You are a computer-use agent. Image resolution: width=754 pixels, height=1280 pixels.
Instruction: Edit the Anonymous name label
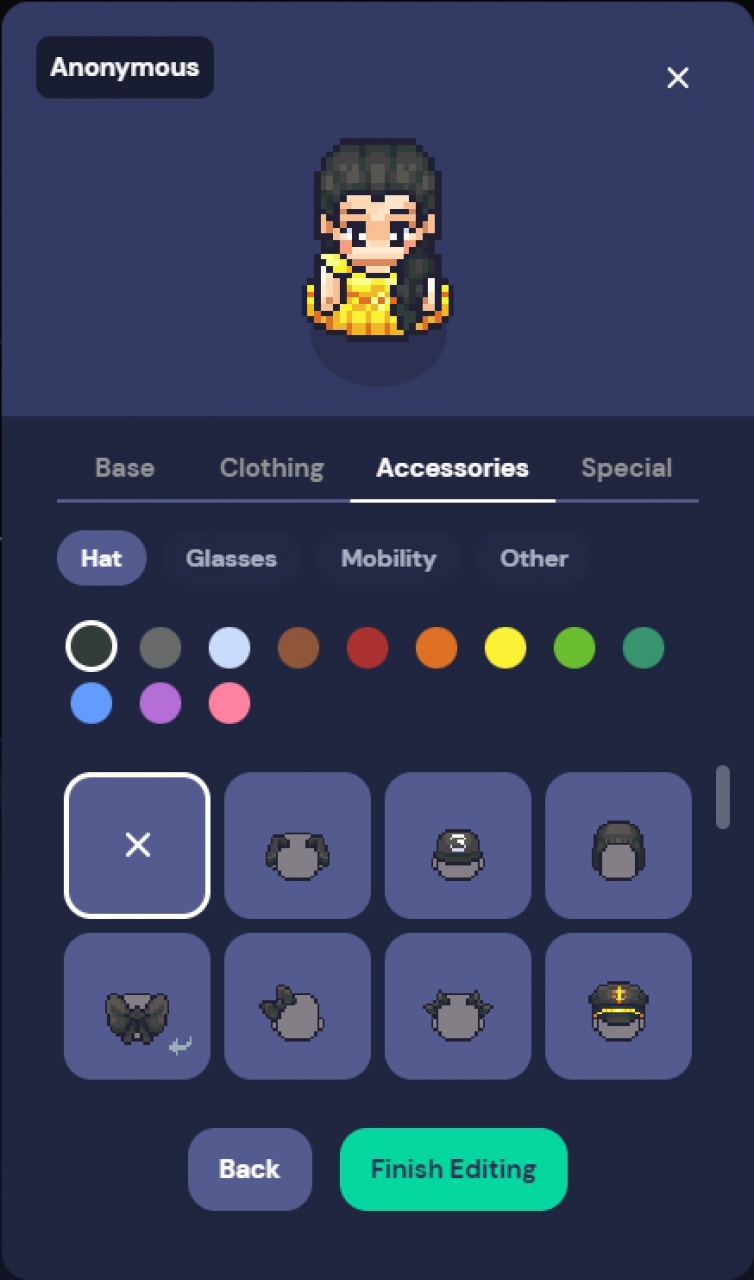pos(125,68)
